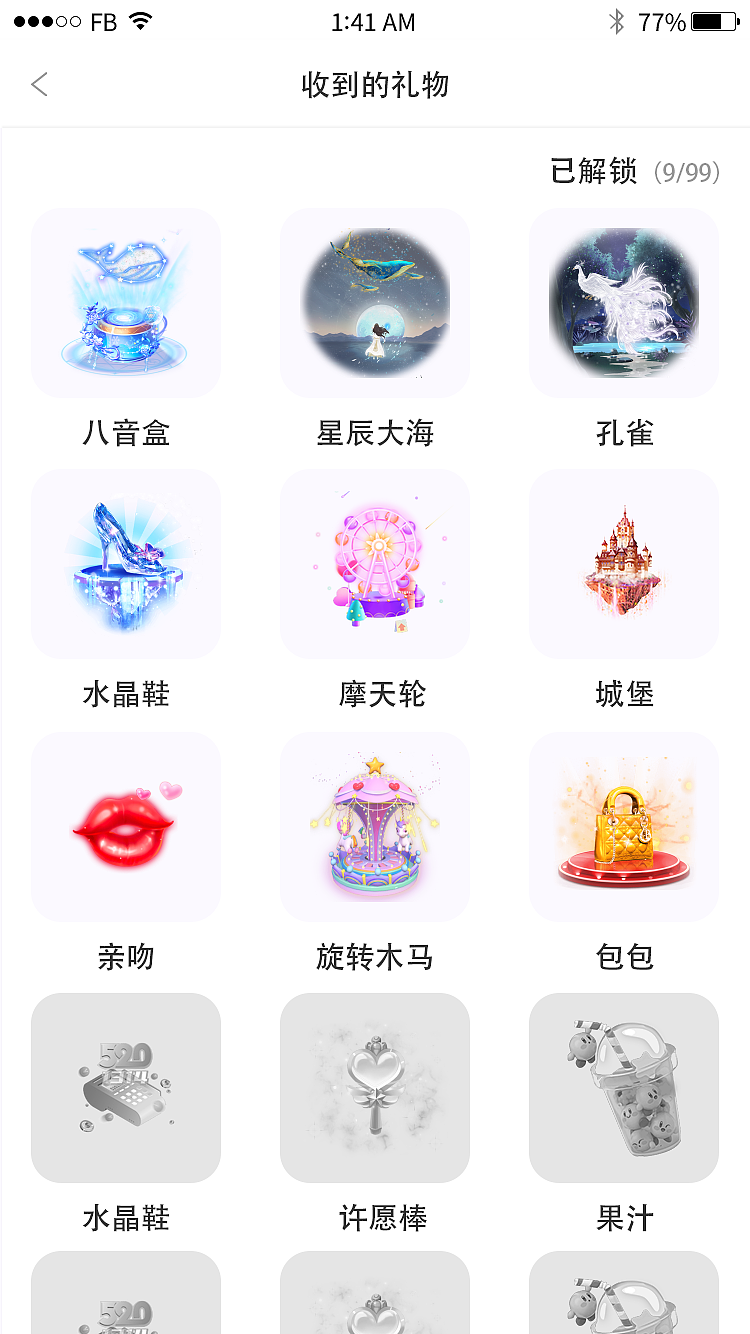Tap the 1:41 AM time display
This screenshot has width=750, height=1334.
[373, 22]
